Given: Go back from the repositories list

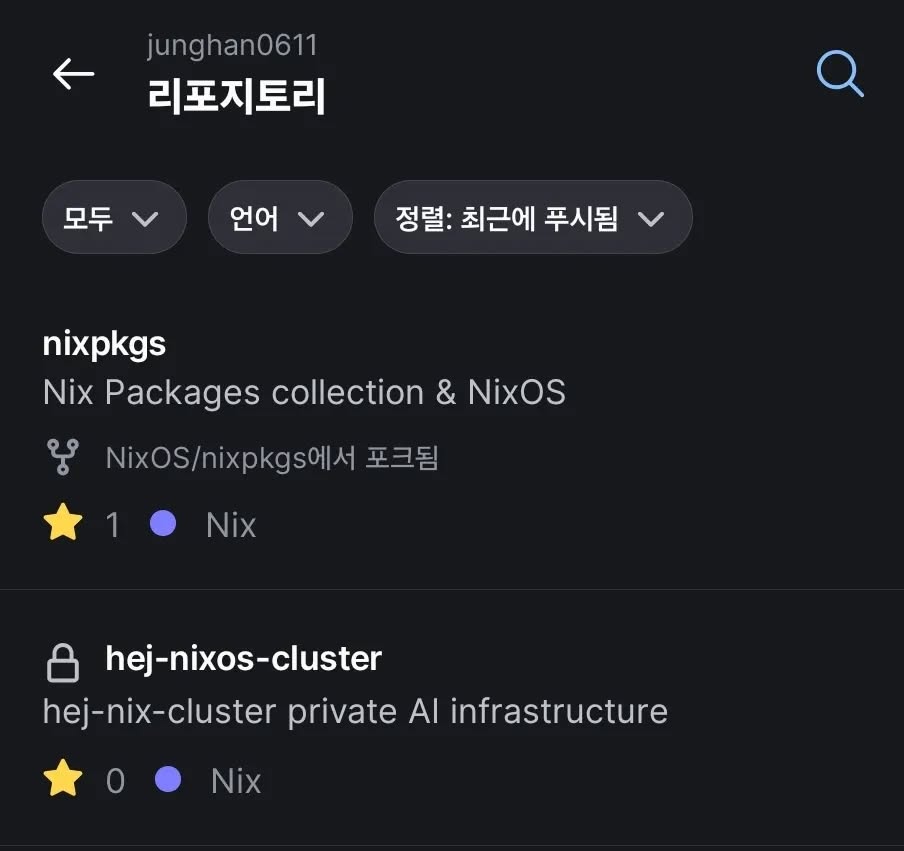Looking at the screenshot, I should 73,74.
